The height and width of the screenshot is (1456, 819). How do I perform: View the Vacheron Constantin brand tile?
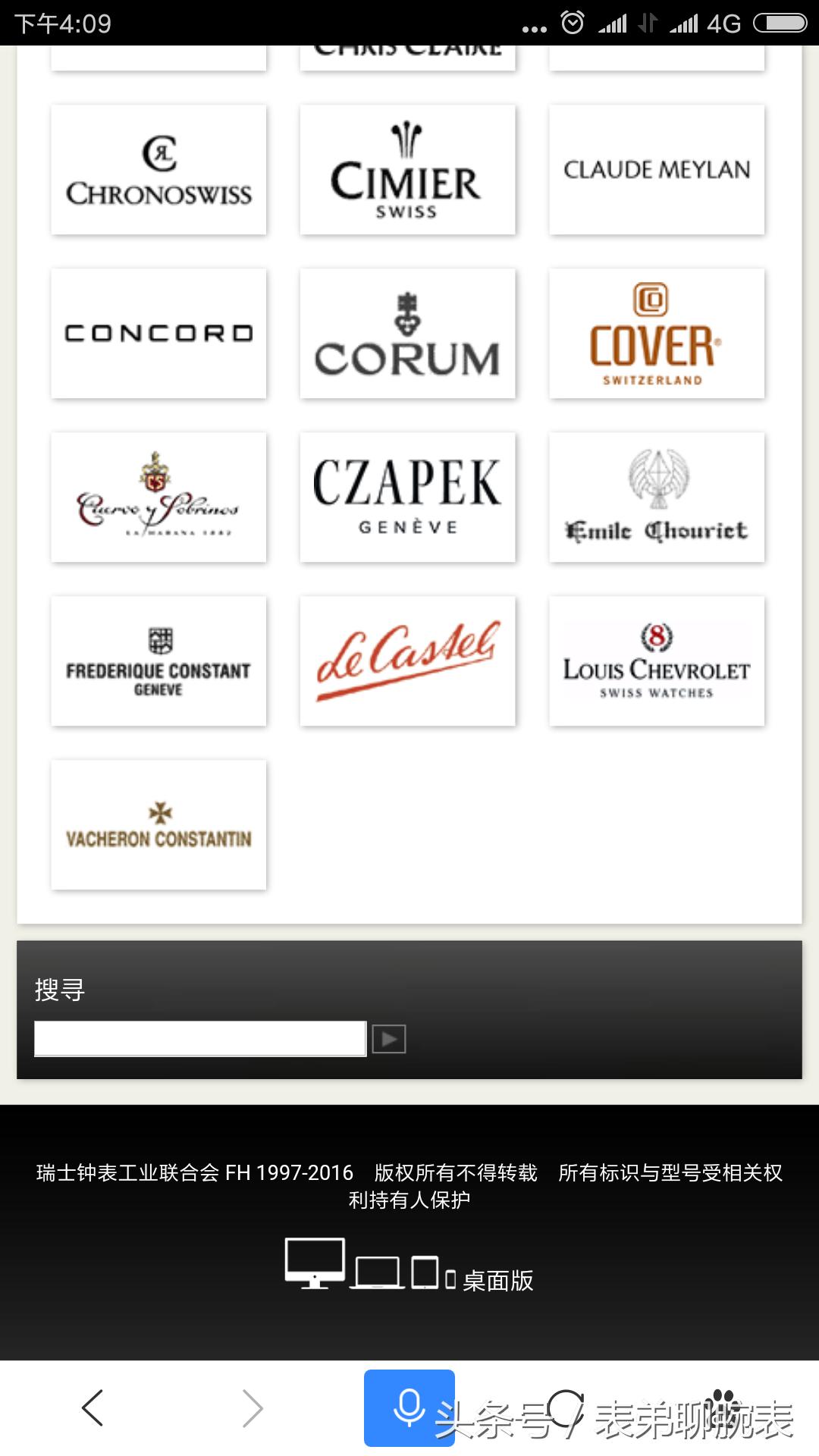tap(158, 825)
